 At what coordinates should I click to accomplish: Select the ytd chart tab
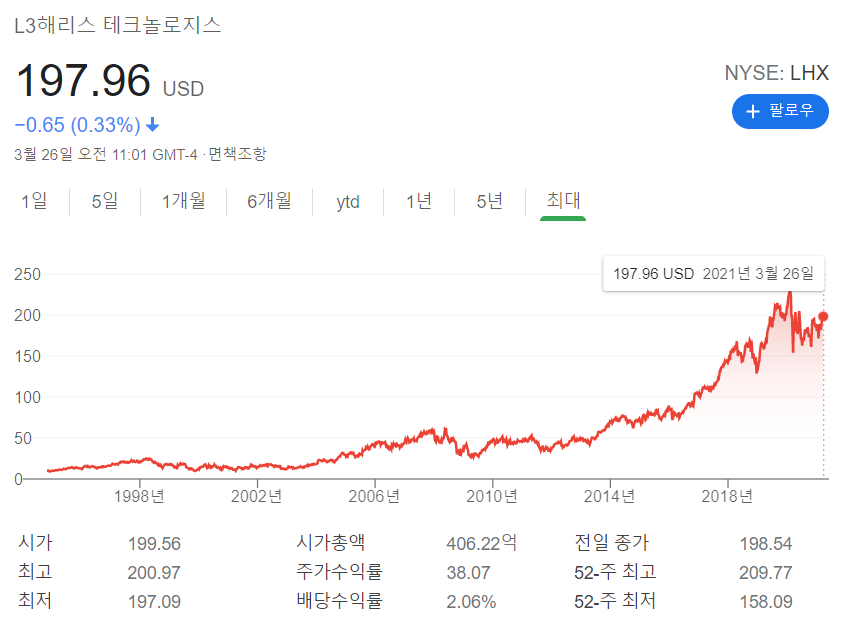coord(348,202)
